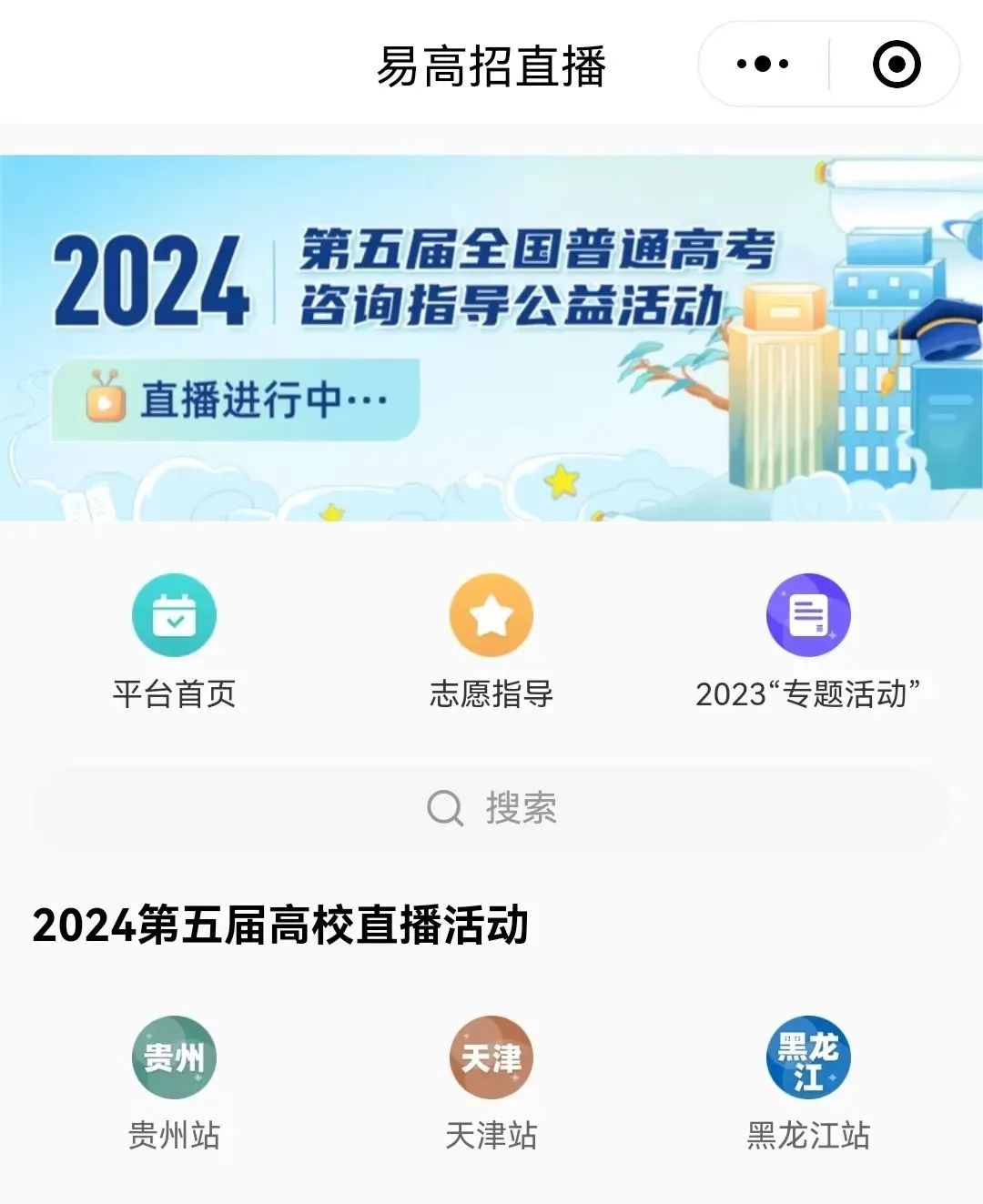Select the 志愿指导 star icon
This screenshot has height=1204, width=983.
tap(491, 615)
